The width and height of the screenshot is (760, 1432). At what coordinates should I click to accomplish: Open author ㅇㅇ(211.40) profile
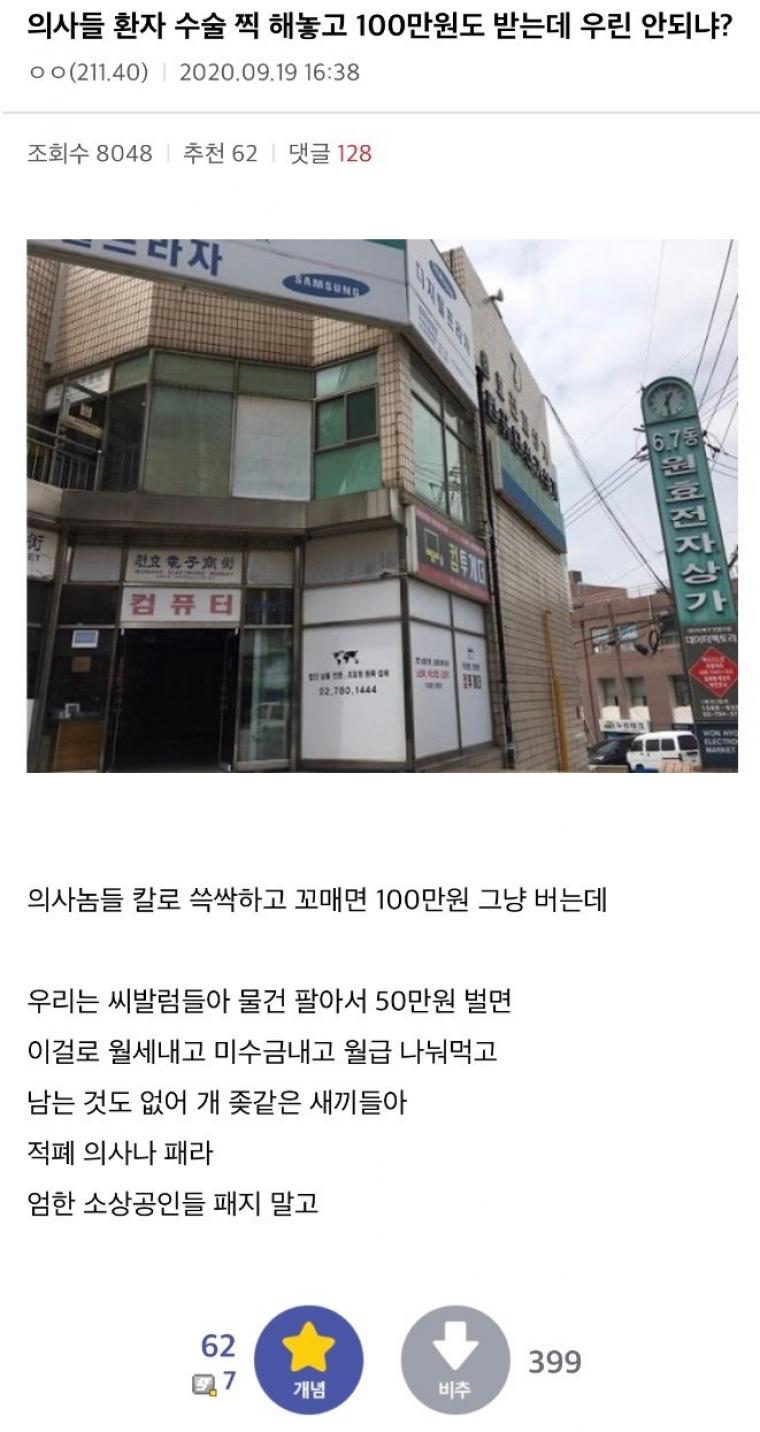pos(89,72)
